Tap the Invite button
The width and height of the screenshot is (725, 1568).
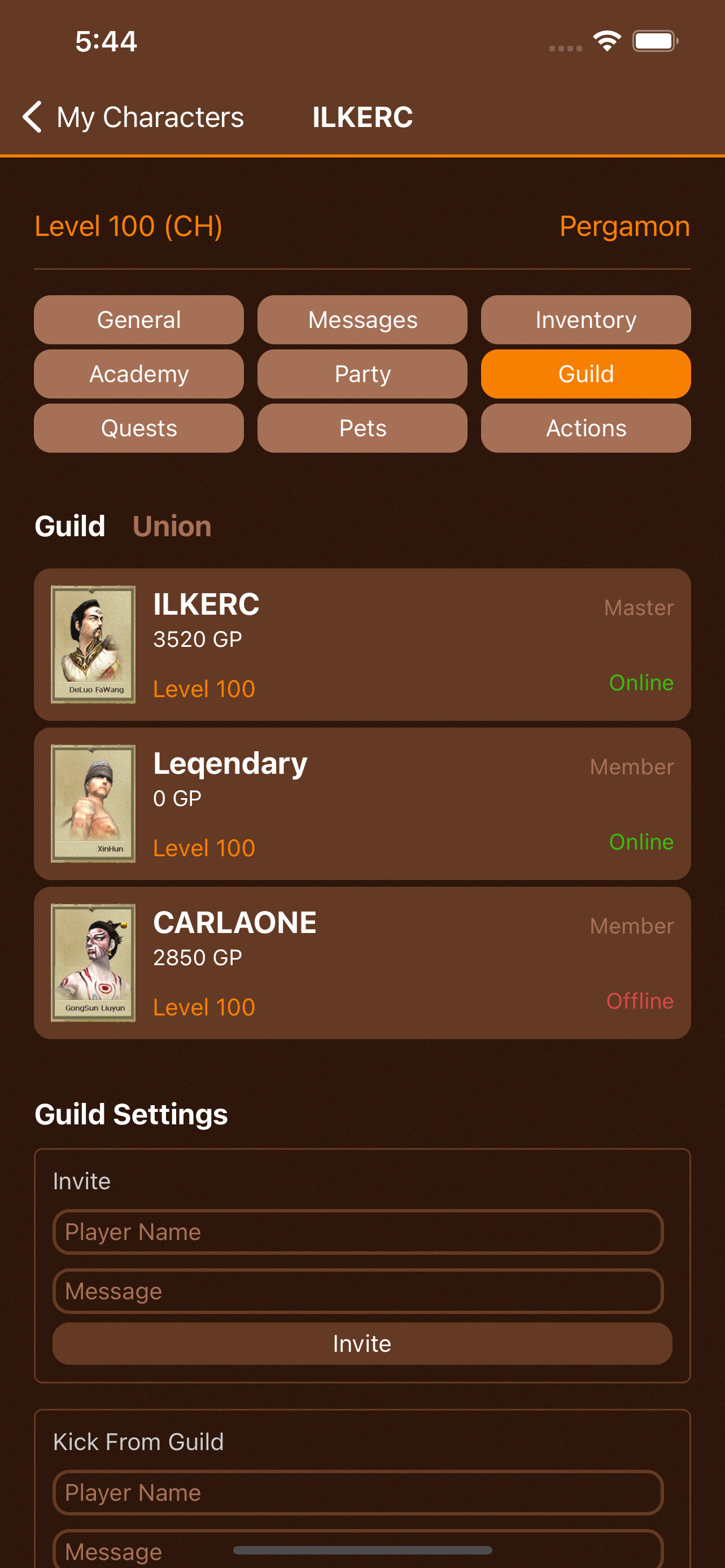[362, 1343]
